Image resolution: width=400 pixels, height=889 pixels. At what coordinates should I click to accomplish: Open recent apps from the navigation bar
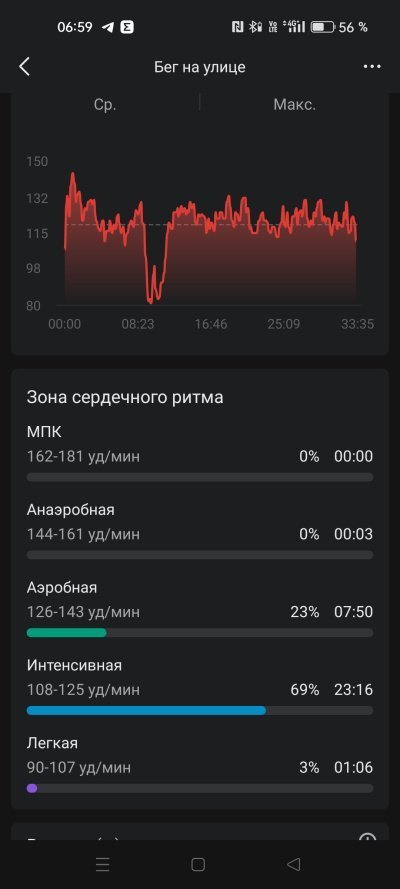103,864
